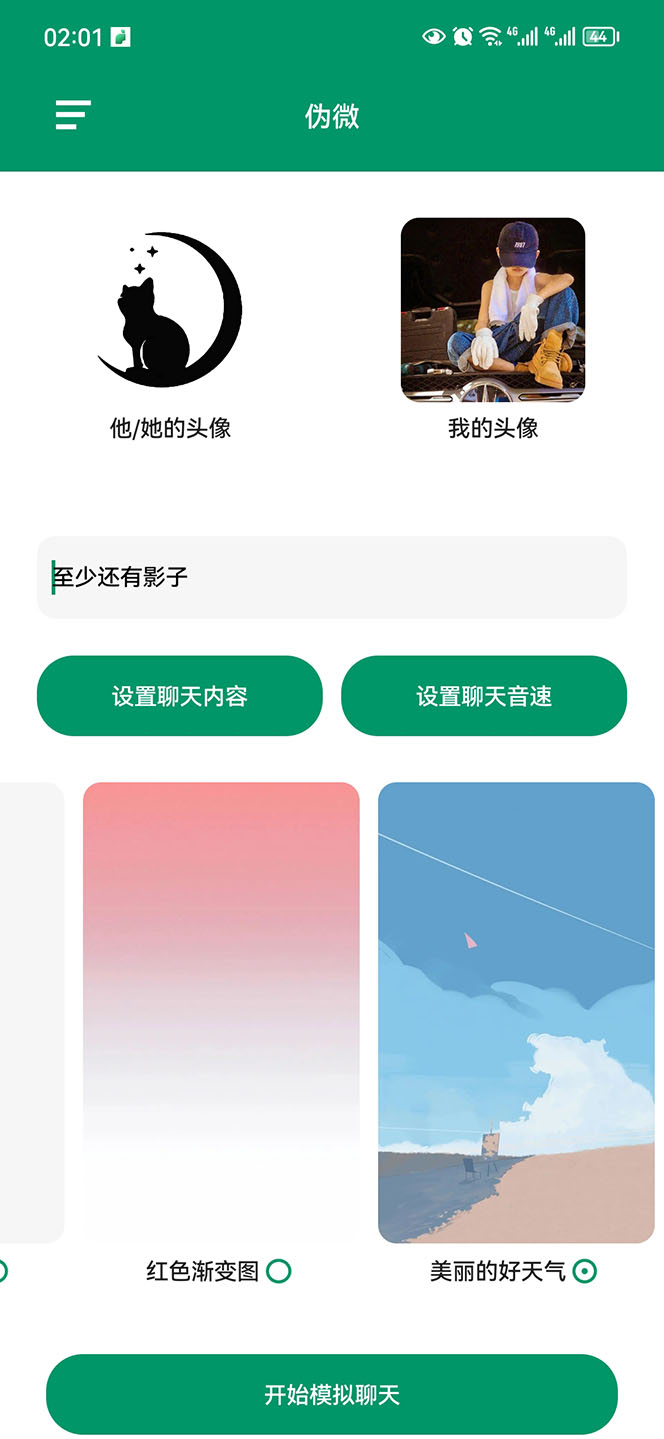Focus the 至少还有影子 name field

tap(332, 577)
